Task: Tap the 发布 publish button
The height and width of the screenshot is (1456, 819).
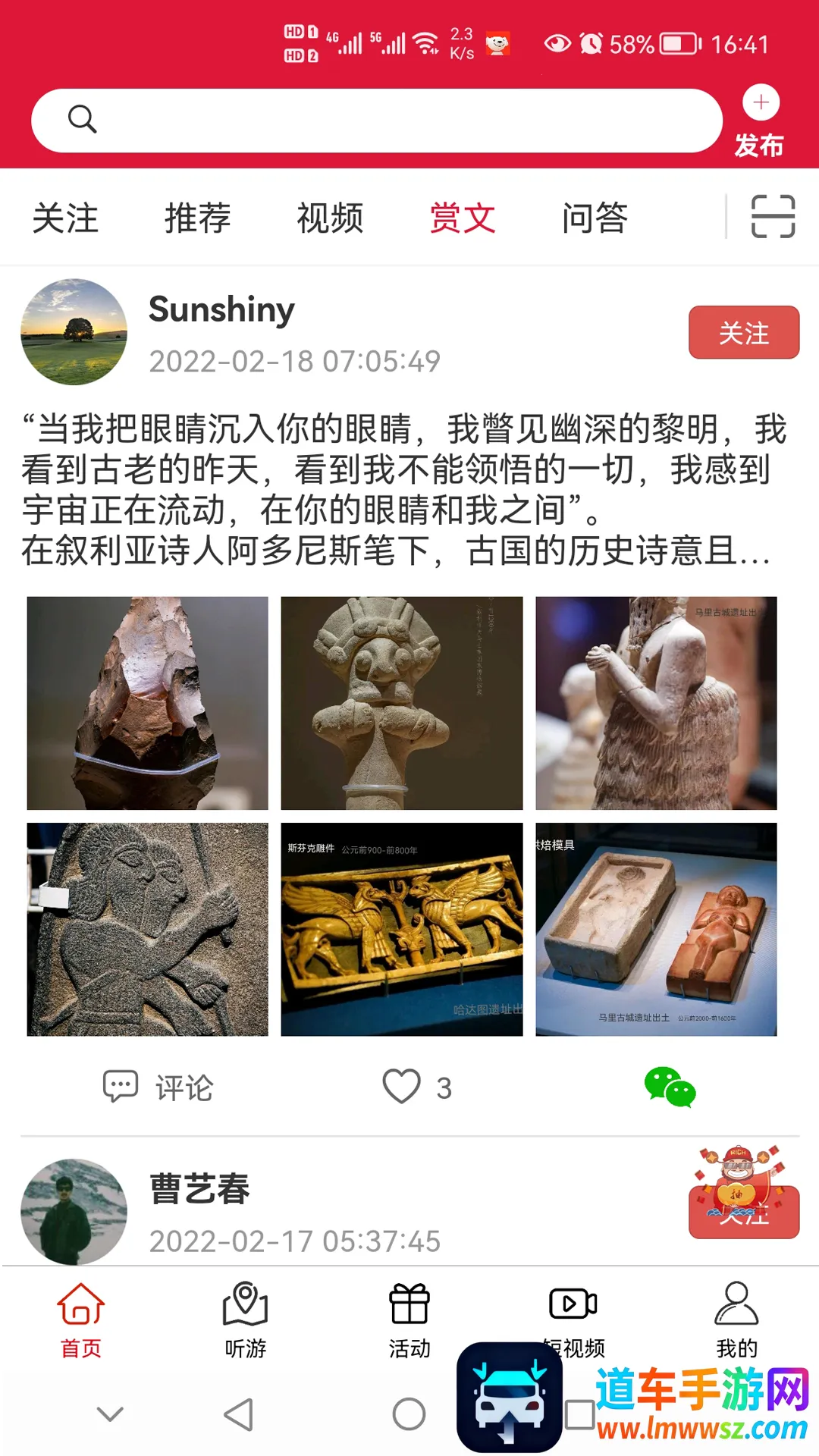Action: tap(760, 121)
